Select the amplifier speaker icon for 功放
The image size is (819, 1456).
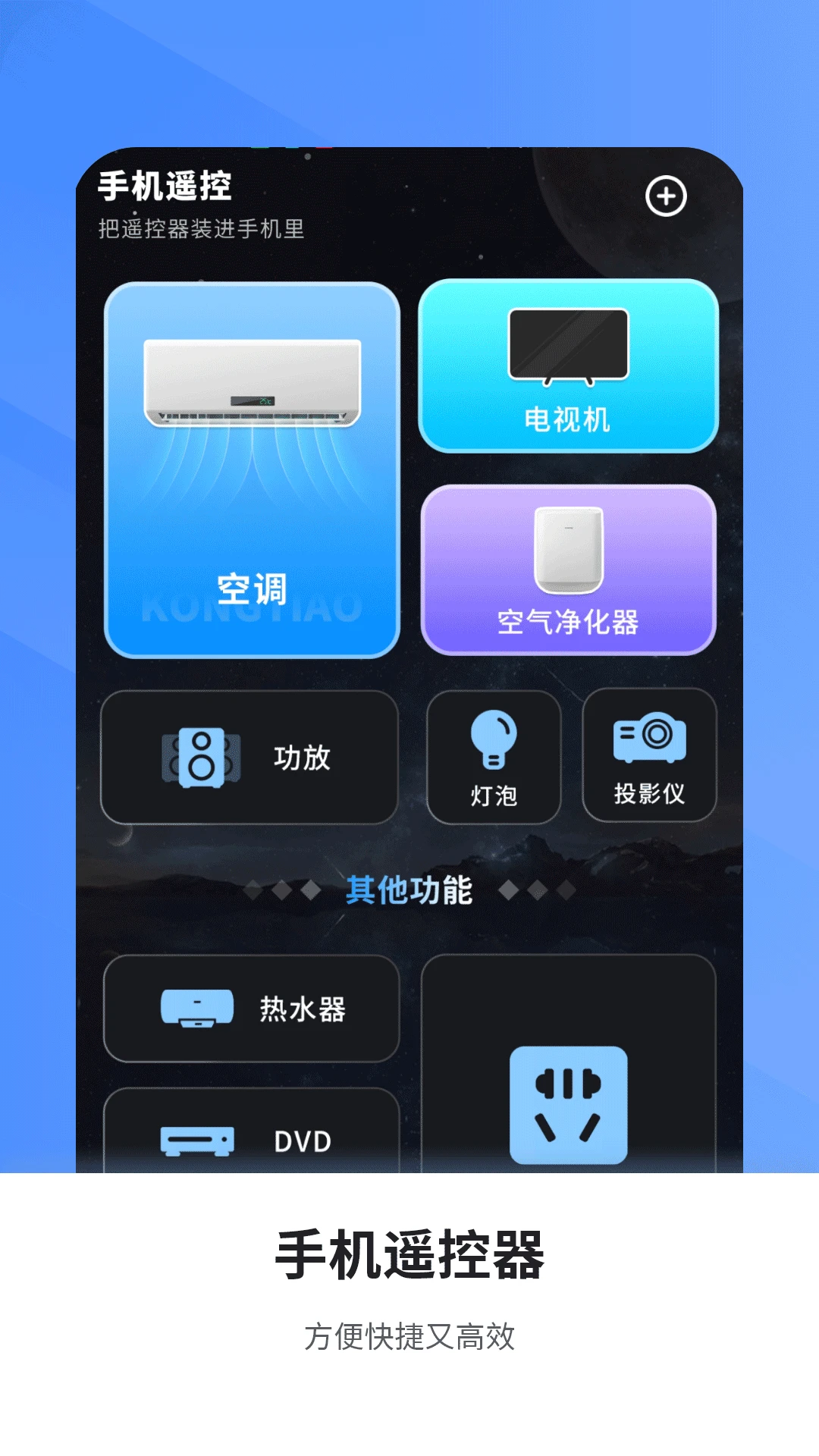pyautogui.click(x=199, y=756)
